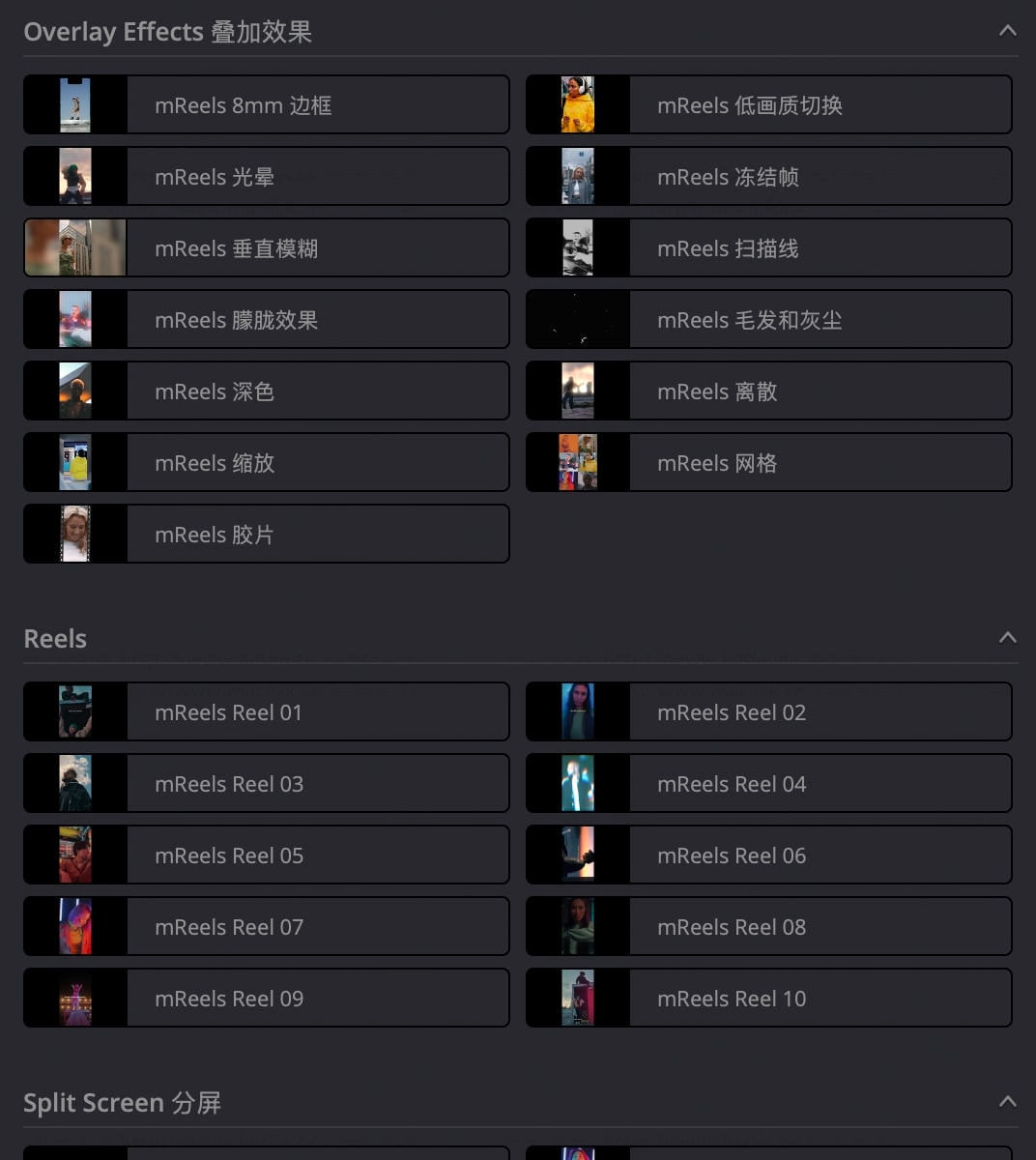Open the mReels 网格 effect
This screenshot has height=1160, width=1036.
[x=768, y=462]
